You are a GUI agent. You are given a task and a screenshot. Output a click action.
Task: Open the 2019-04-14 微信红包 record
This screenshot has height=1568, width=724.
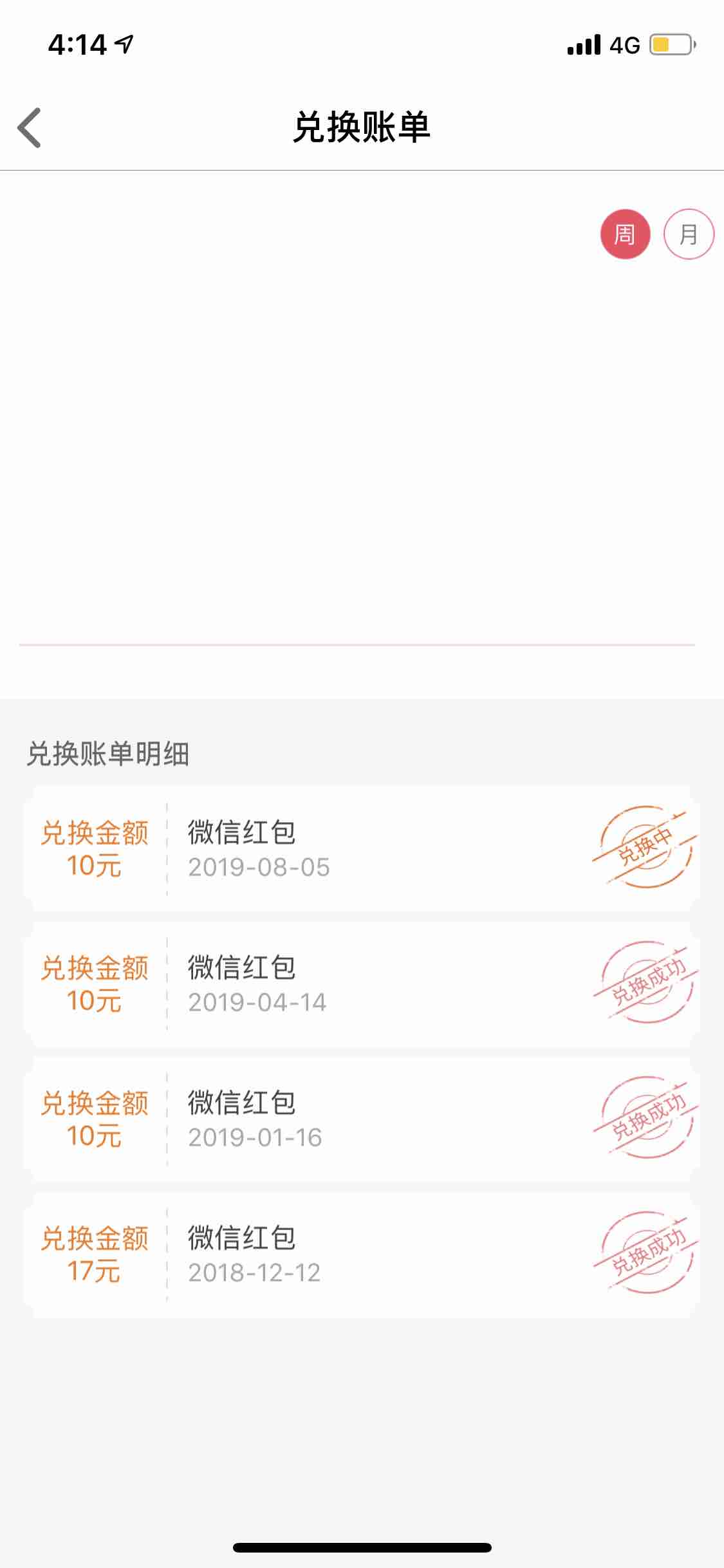tap(362, 984)
